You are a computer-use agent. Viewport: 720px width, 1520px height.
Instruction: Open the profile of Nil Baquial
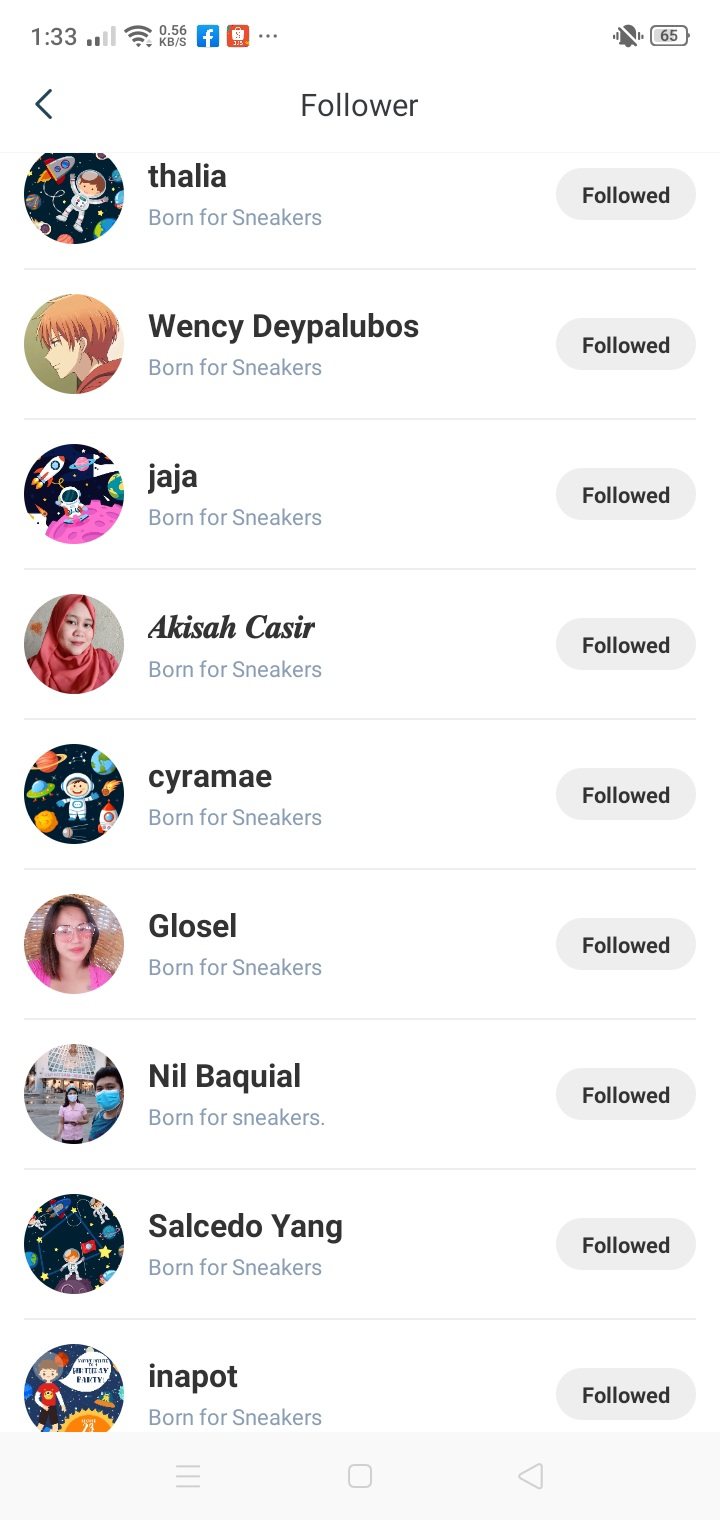(x=224, y=1077)
